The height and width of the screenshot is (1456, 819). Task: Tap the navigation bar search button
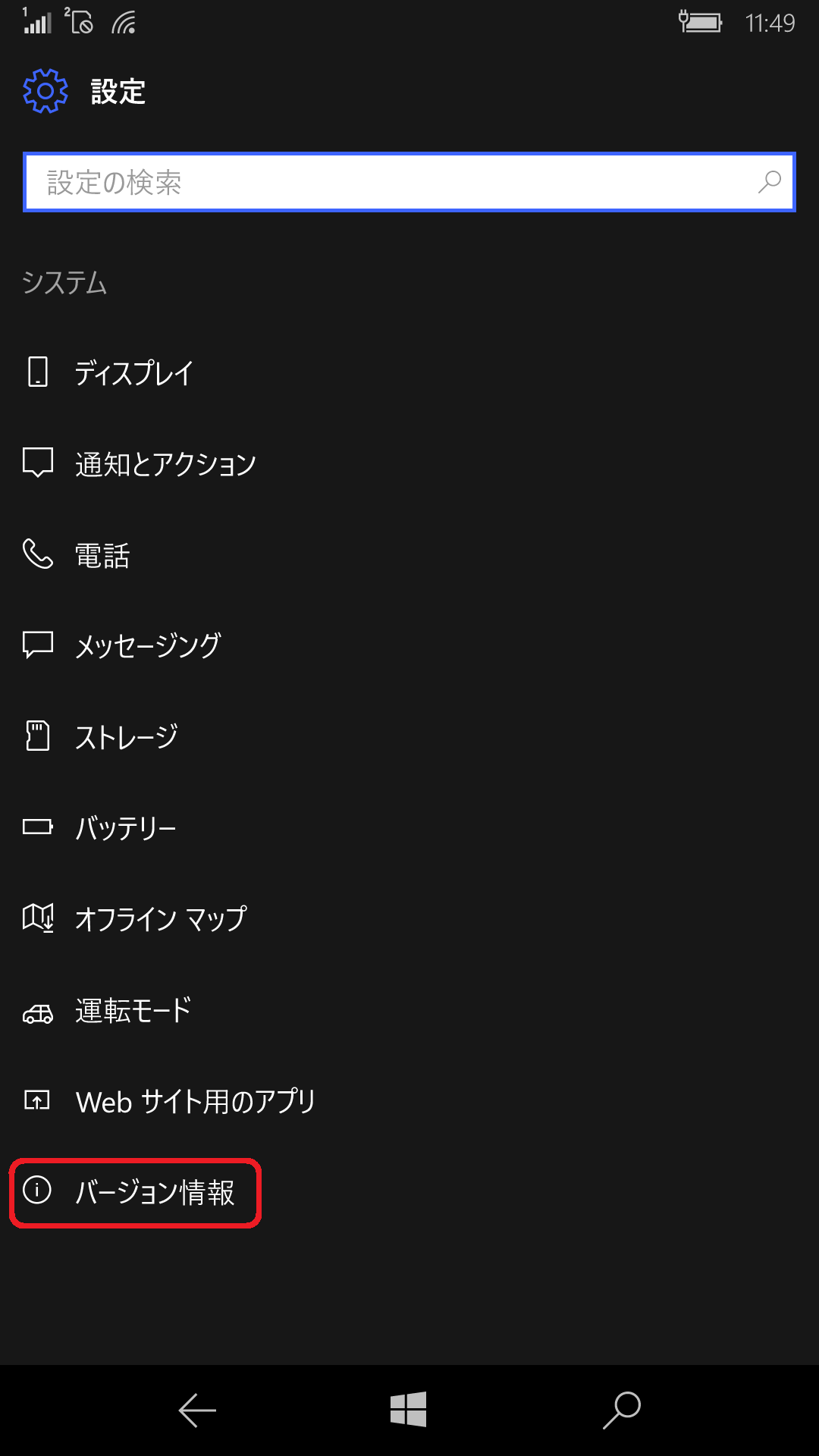(622, 1410)
